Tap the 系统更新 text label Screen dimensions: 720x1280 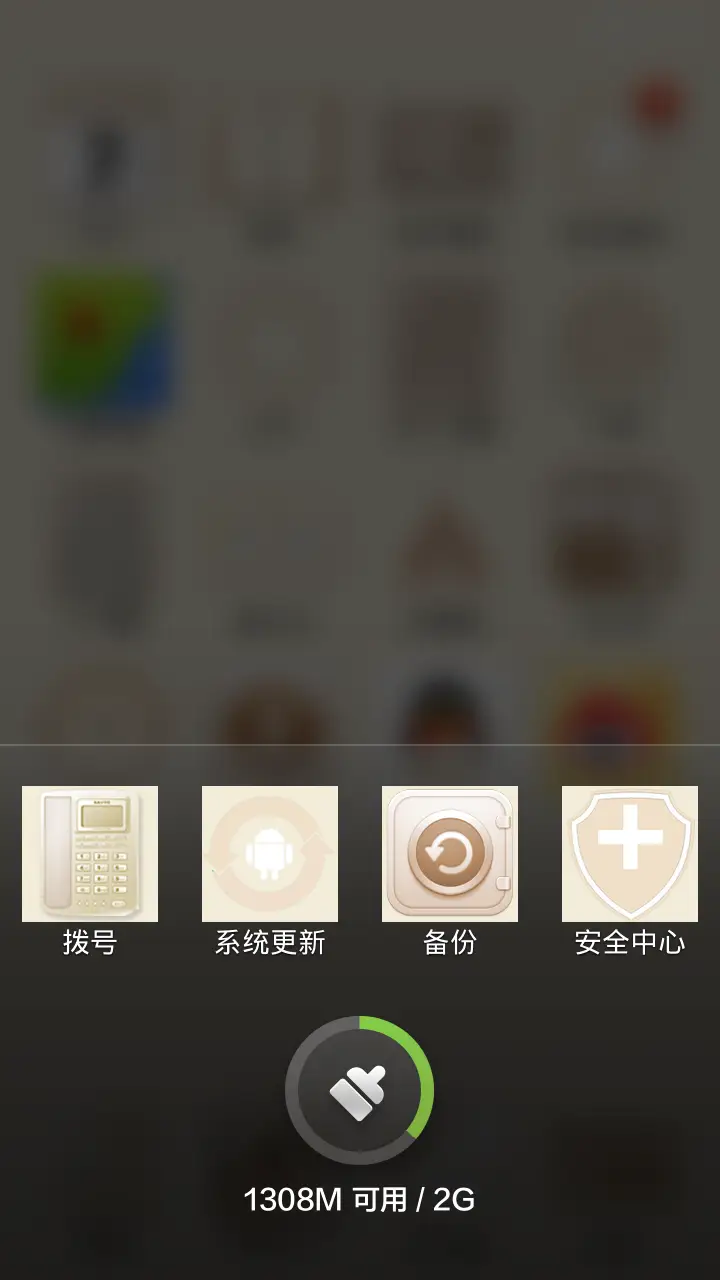tap(270, 941)
